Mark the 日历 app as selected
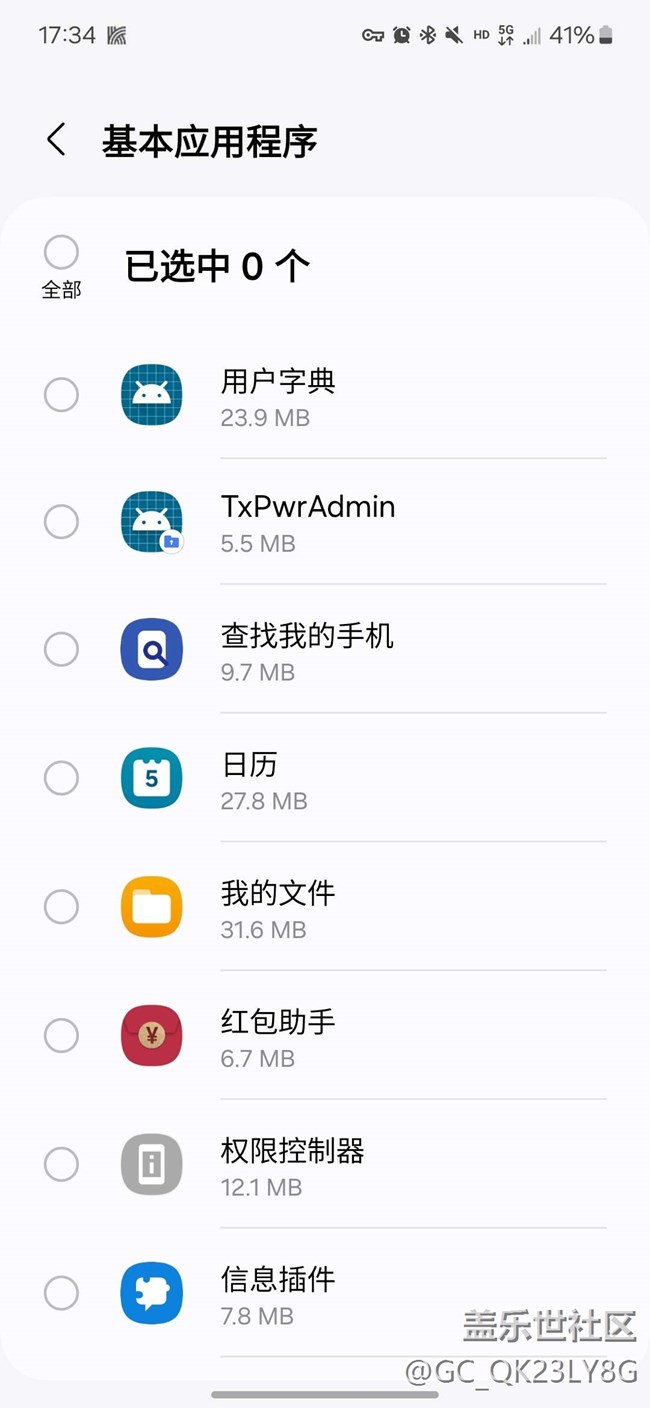Viewport: 650px width, 1408px height. pyautogui.click(x=61, y=777)
